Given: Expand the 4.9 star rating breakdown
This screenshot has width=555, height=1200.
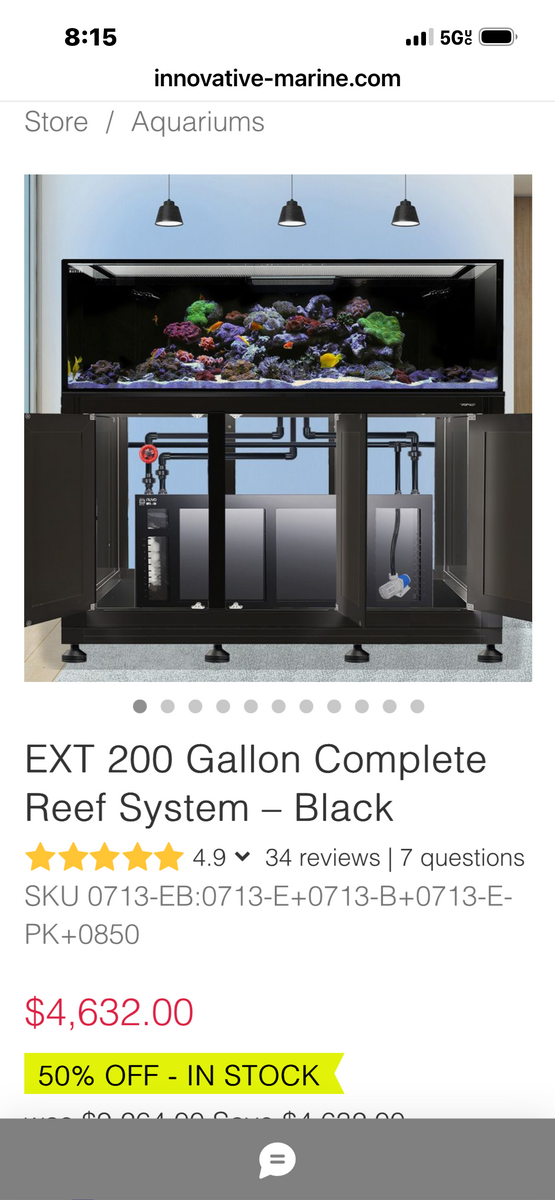Looking at the screenshot, I should [x=222, y=857].
